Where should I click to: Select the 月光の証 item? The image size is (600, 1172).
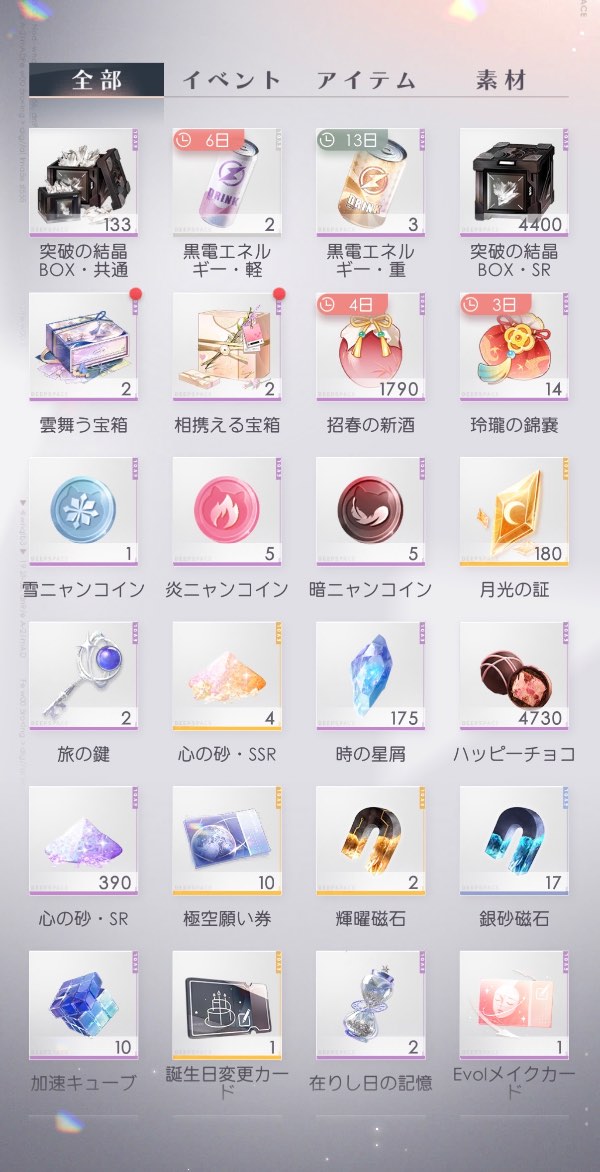click(x=513, y=510)
